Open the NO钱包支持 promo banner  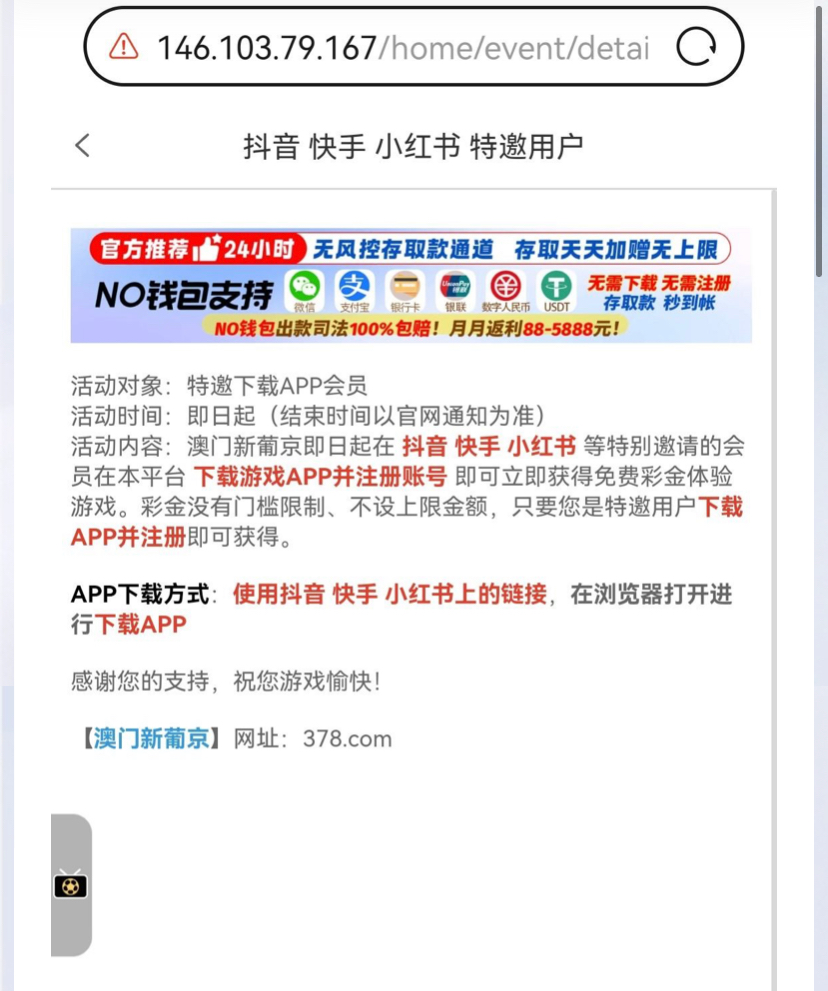[411, 286]
